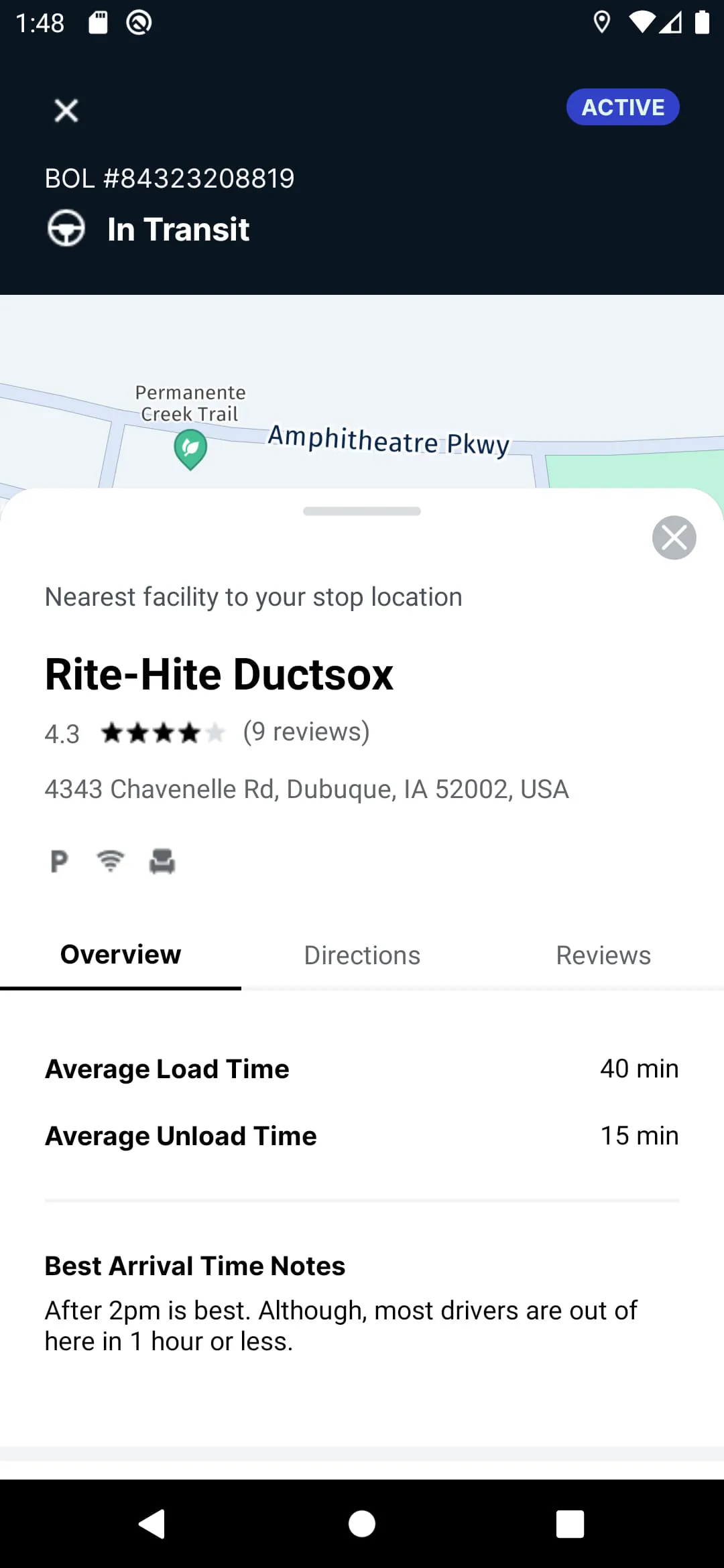
Task: Select the parking amenity icon
Action: (x=59, y=862)
